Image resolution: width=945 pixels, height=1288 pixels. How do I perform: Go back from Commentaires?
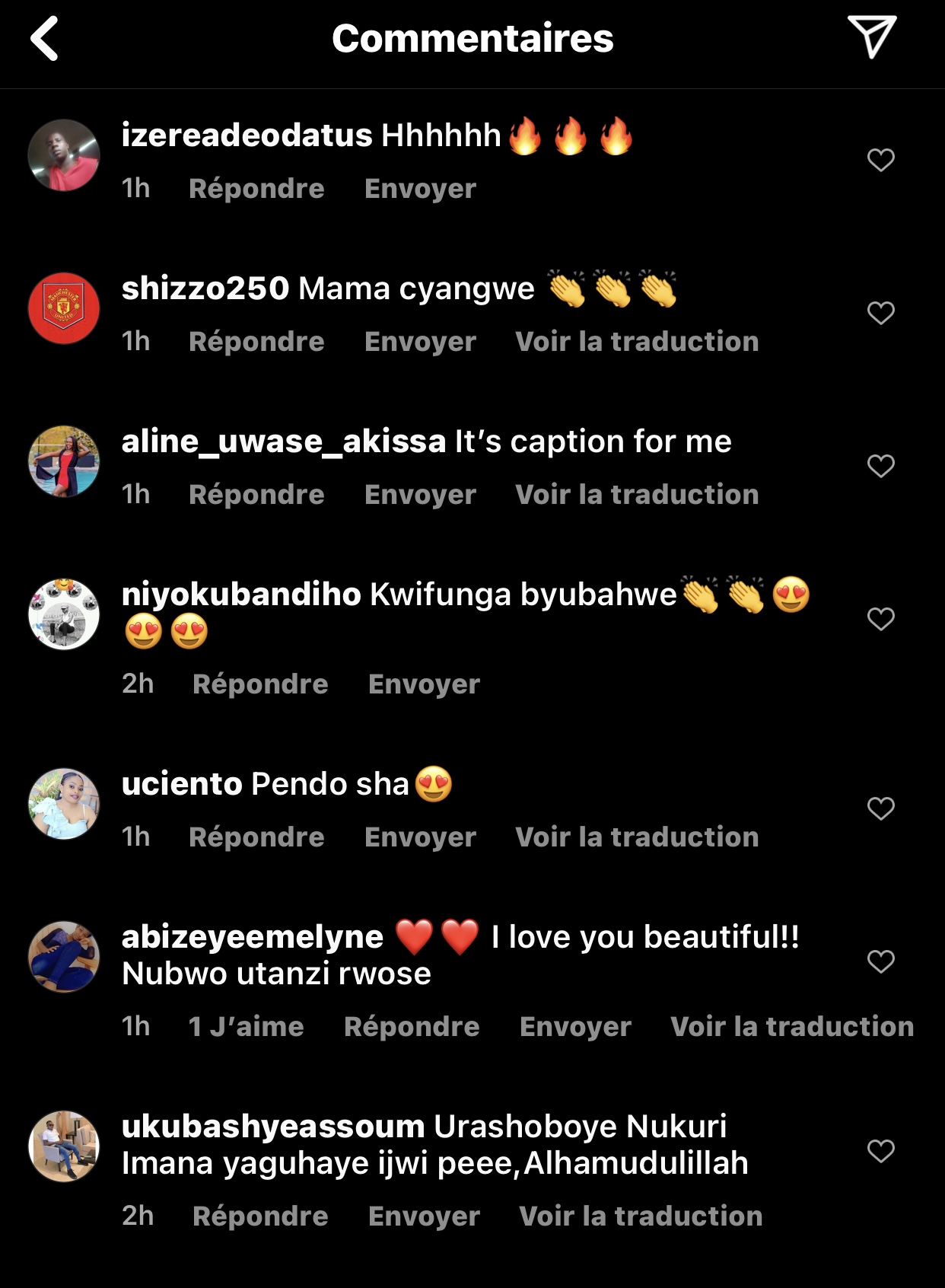45,39
